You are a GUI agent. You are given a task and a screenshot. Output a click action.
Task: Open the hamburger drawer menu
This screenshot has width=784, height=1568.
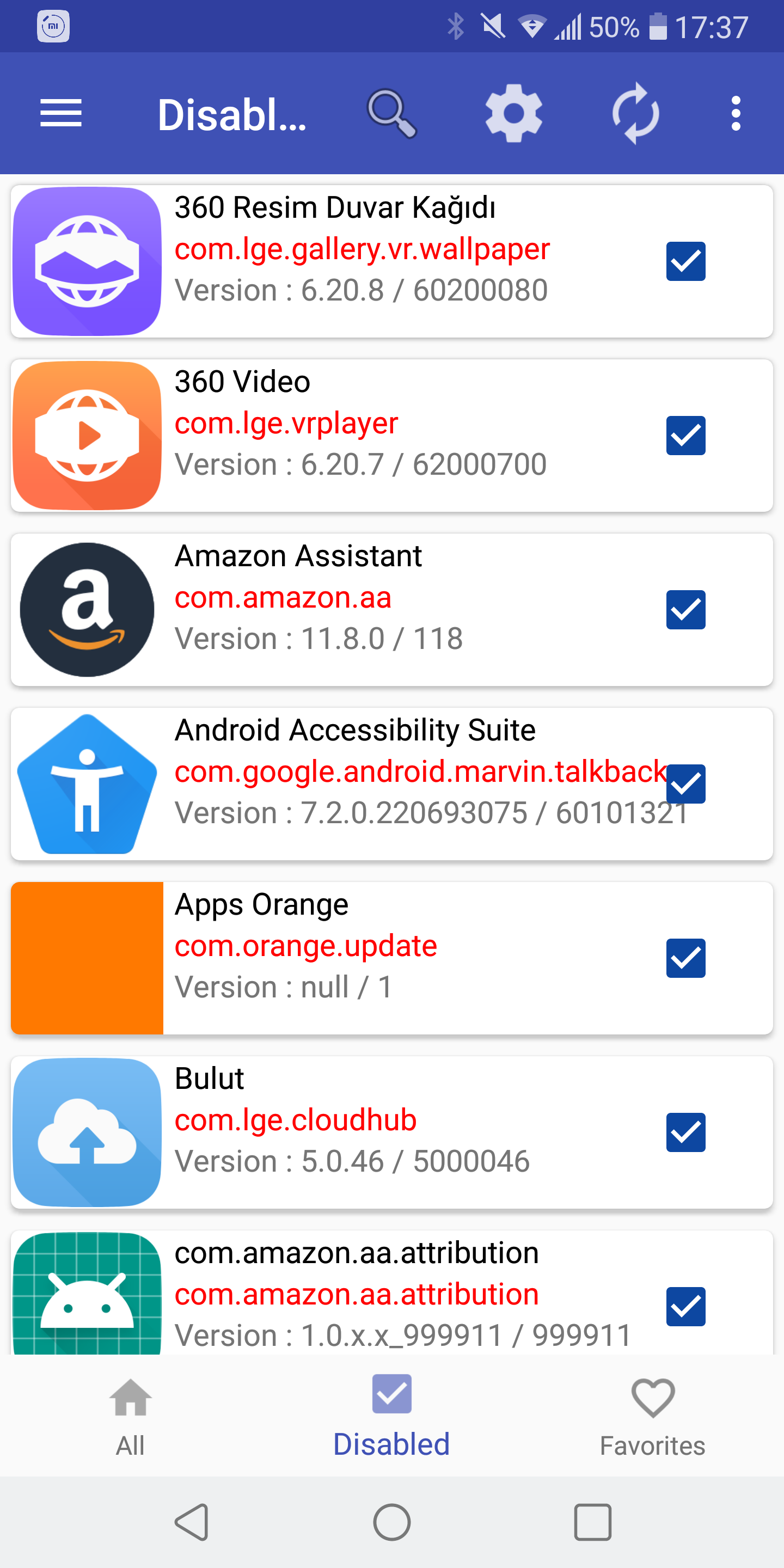tap(61, 113)
